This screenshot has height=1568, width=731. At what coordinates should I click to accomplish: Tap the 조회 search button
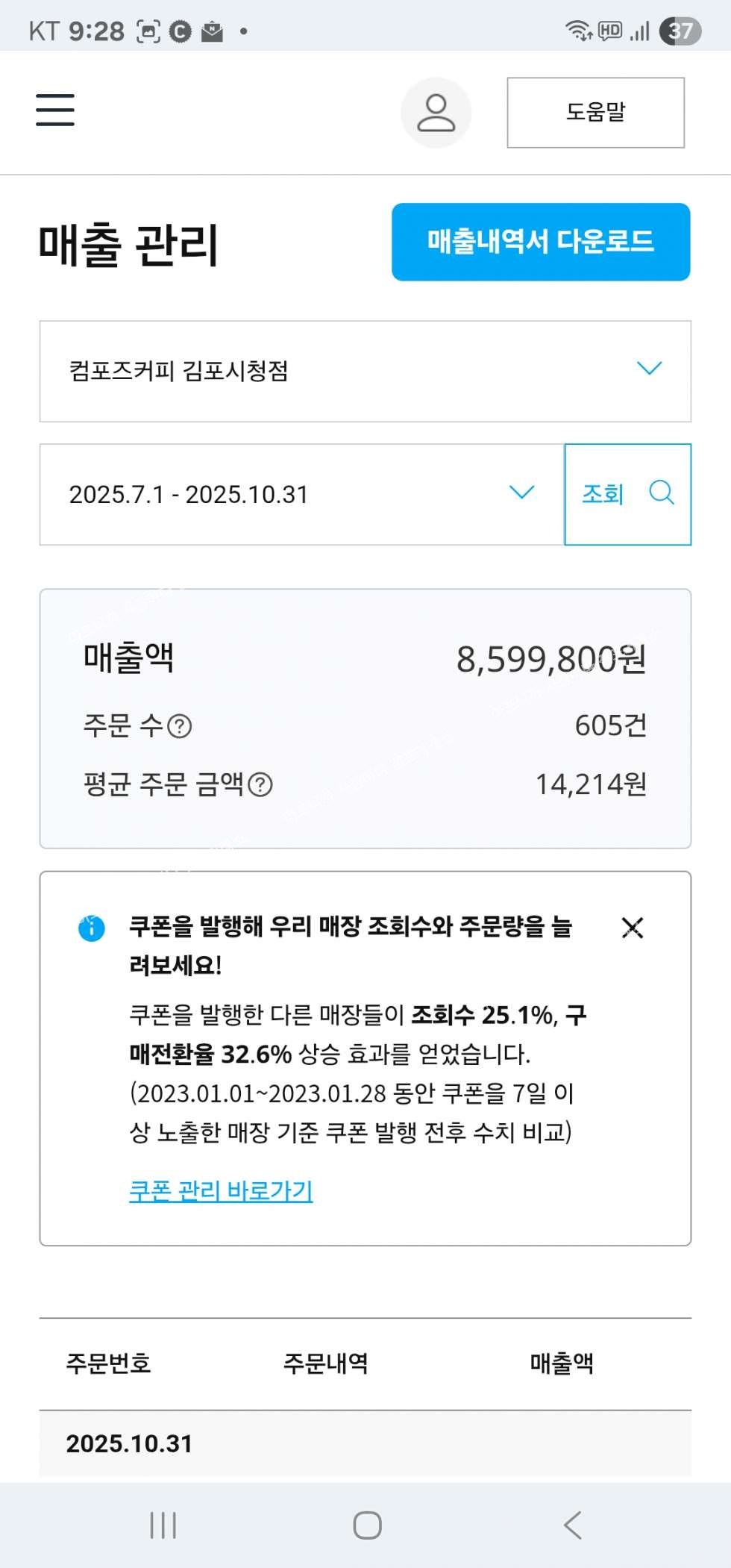point(627,494)
